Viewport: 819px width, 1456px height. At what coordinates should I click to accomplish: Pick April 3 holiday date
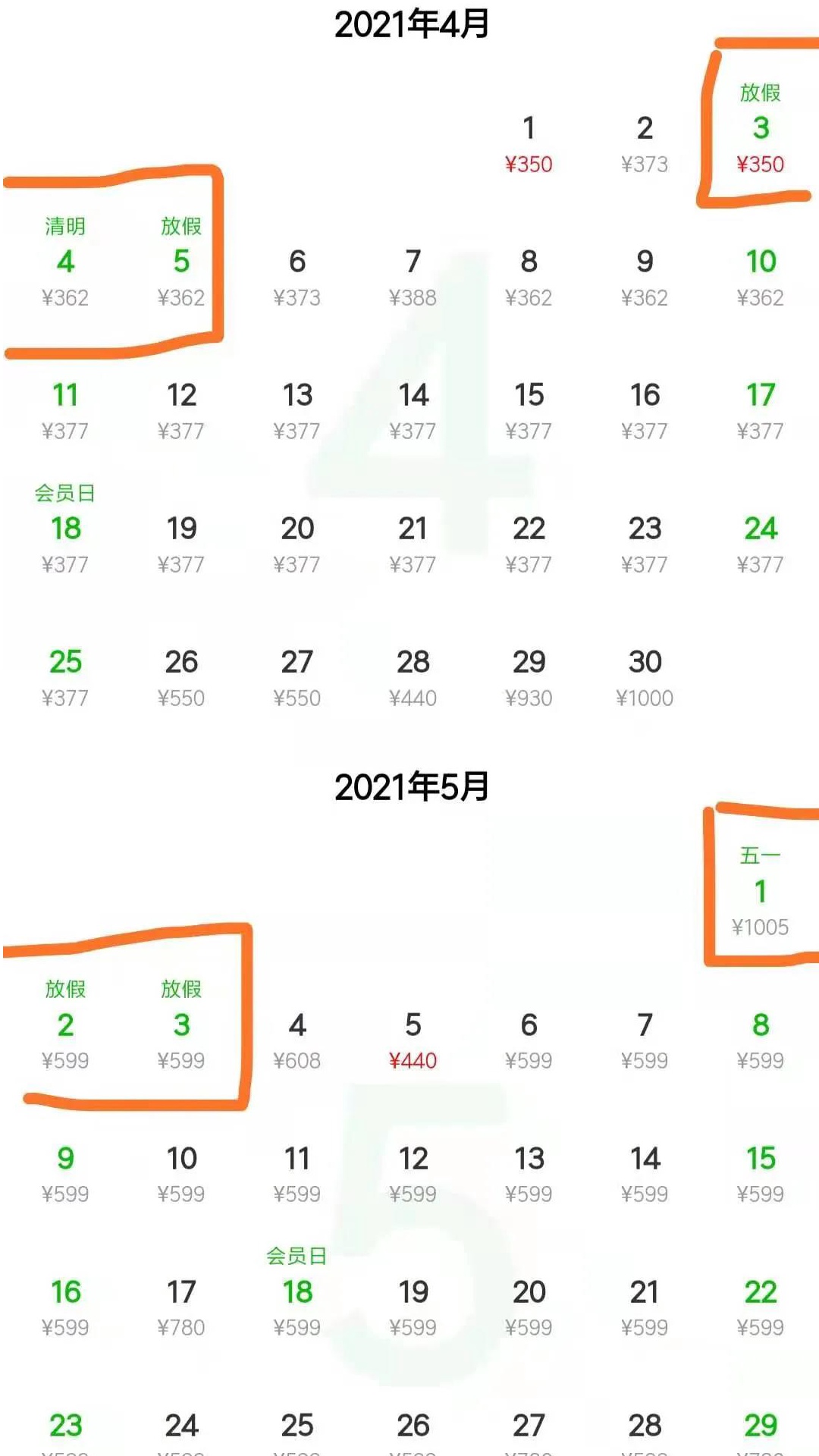761,129
